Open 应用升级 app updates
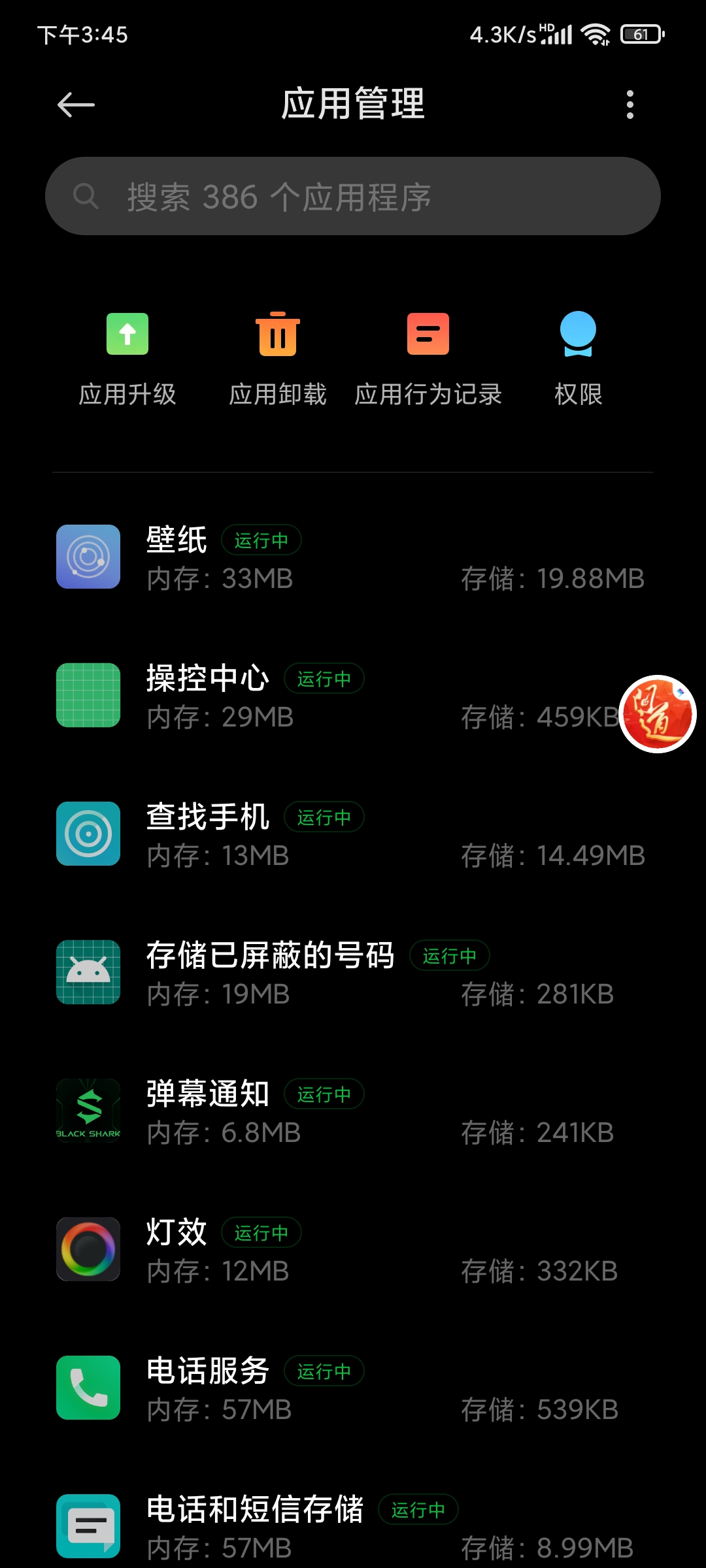 pos(127,359)
